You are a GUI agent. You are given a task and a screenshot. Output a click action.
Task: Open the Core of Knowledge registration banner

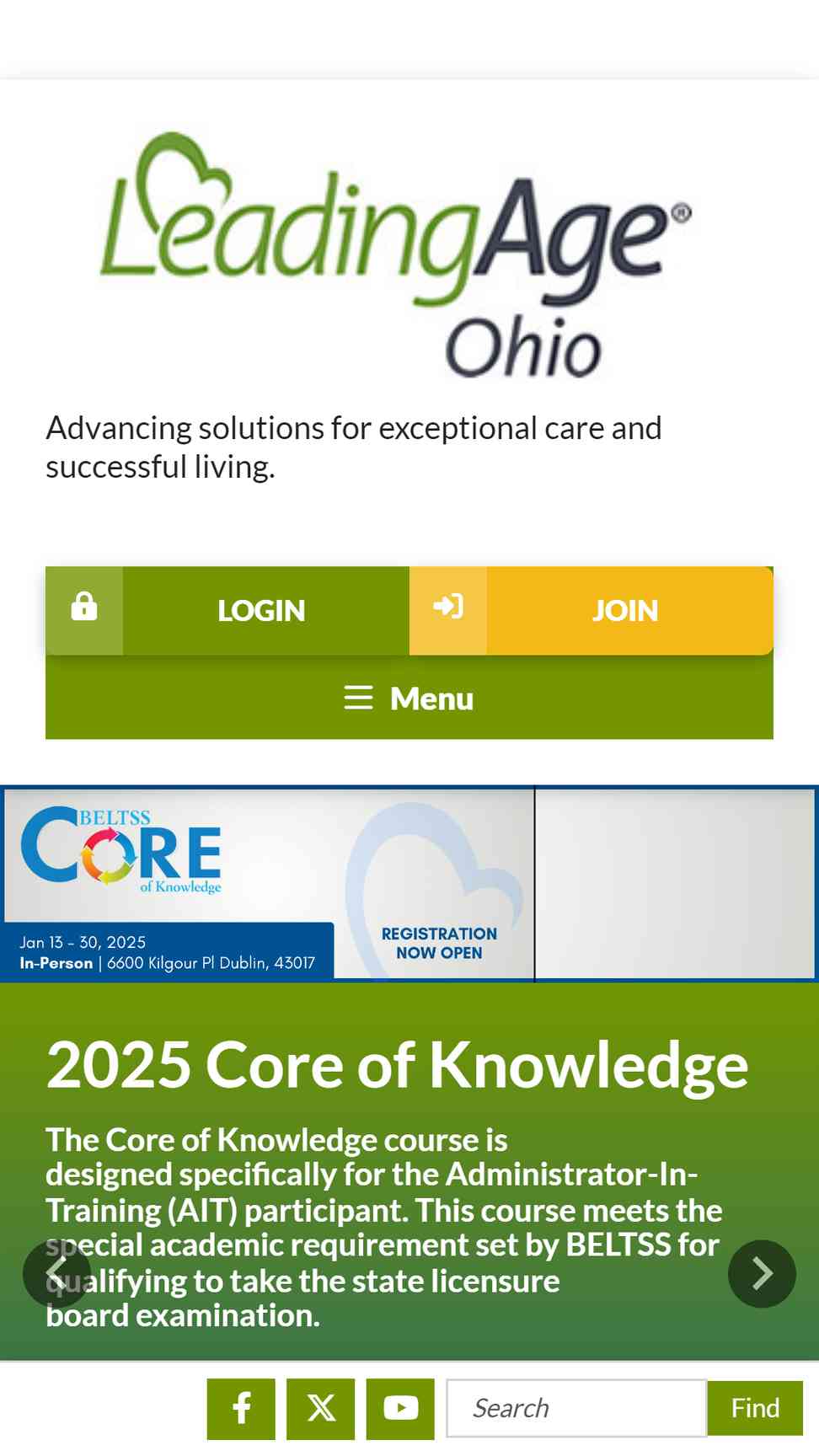[268, 883]
